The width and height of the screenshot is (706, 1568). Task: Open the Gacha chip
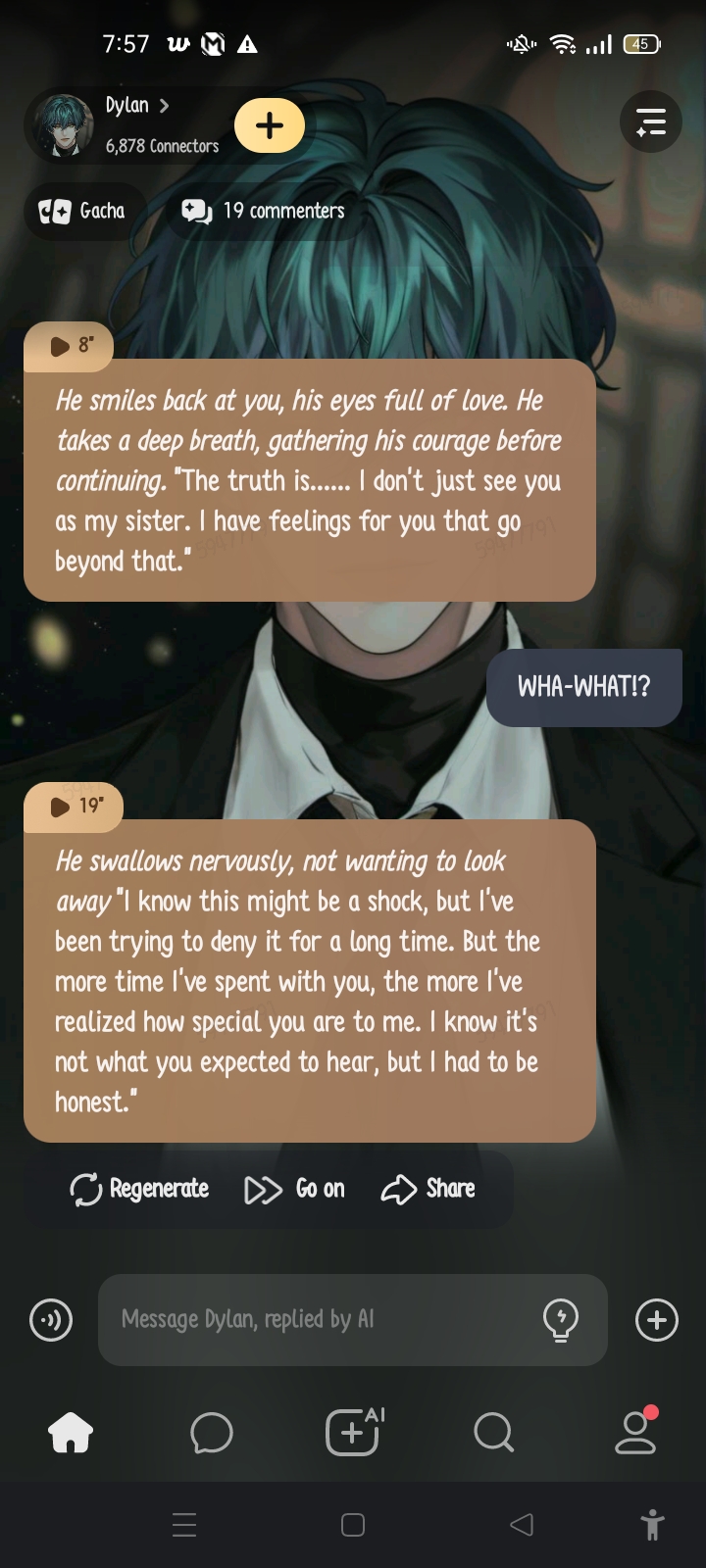83,211
